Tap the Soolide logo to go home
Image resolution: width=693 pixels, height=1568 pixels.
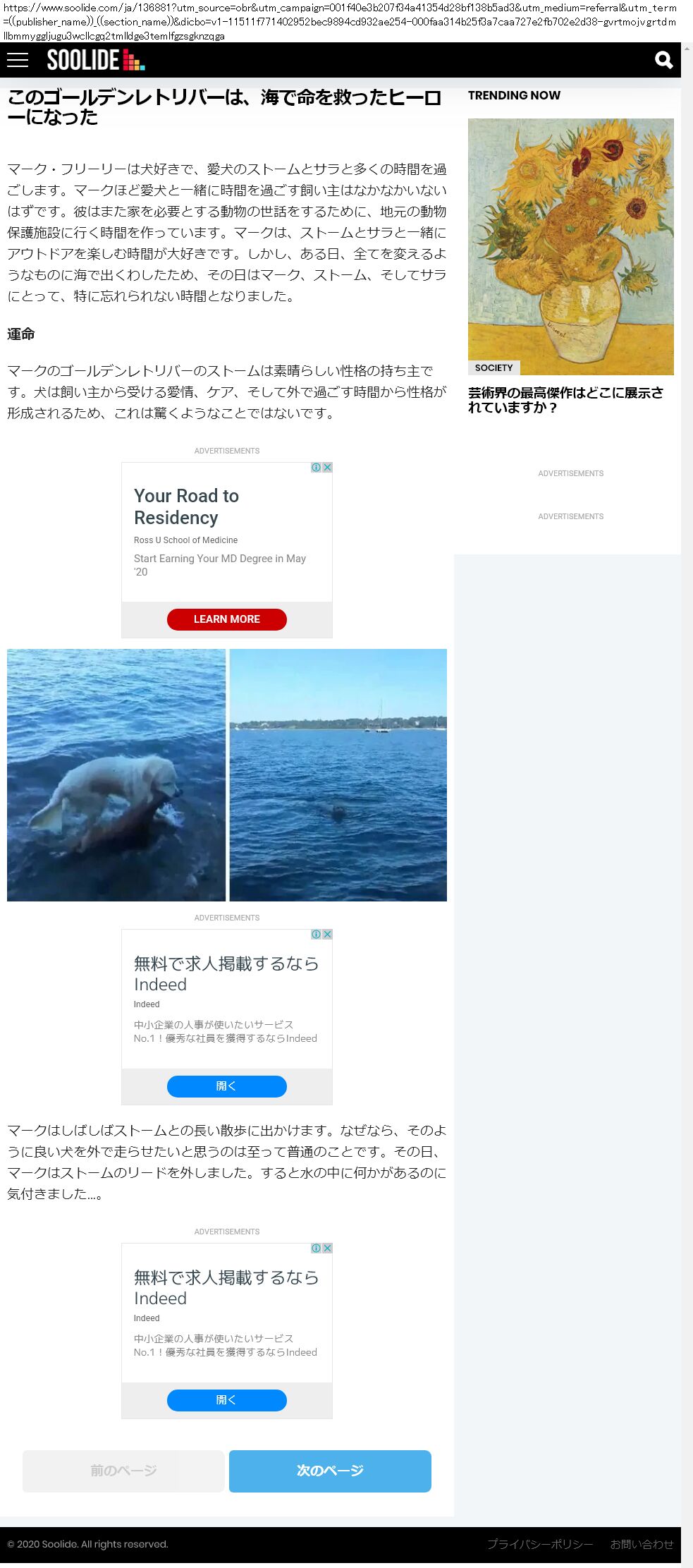(x=95, y=60)
